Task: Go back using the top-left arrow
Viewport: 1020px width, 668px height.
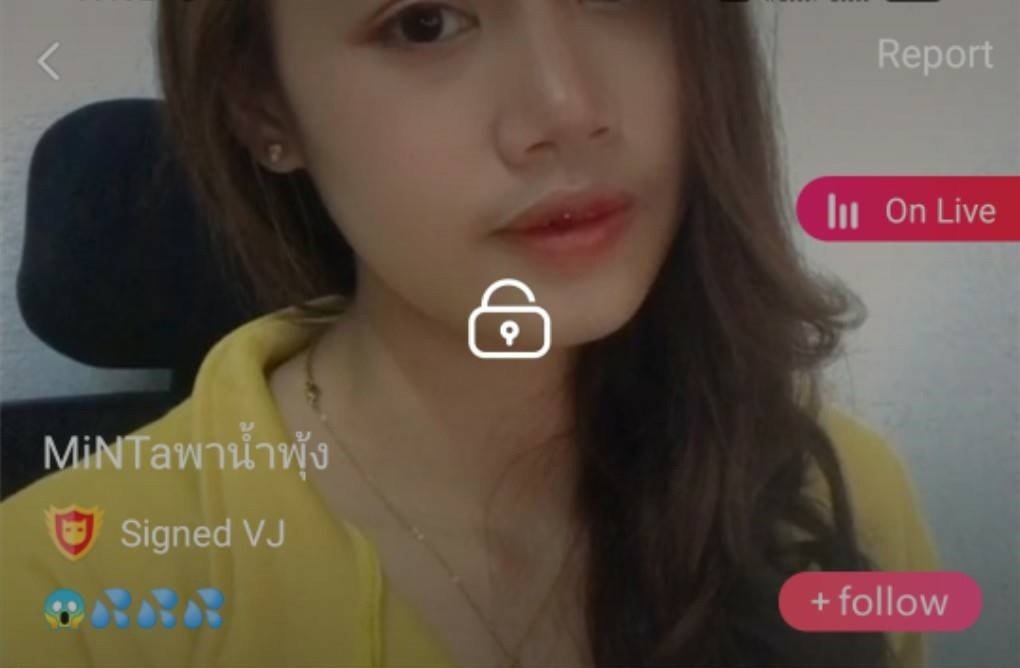Action: click(48, 62)
